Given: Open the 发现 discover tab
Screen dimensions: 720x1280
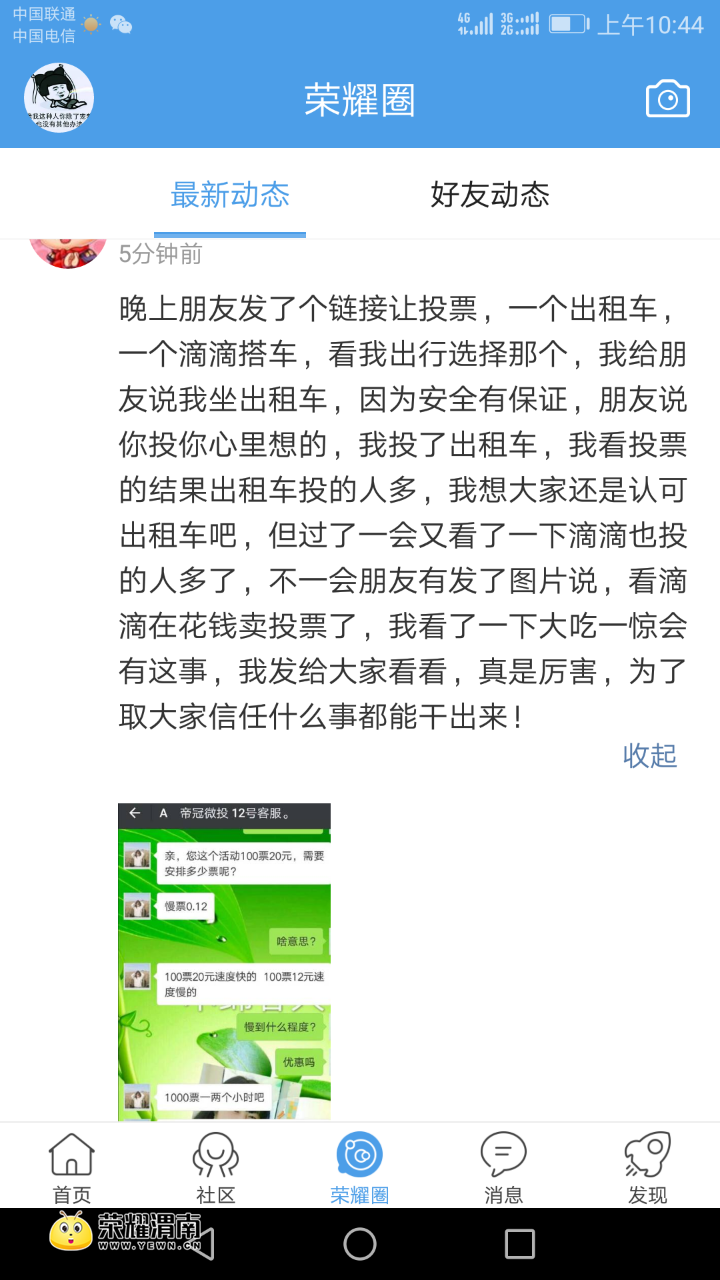Looking at the screenshot, I should pos(647,1168).
